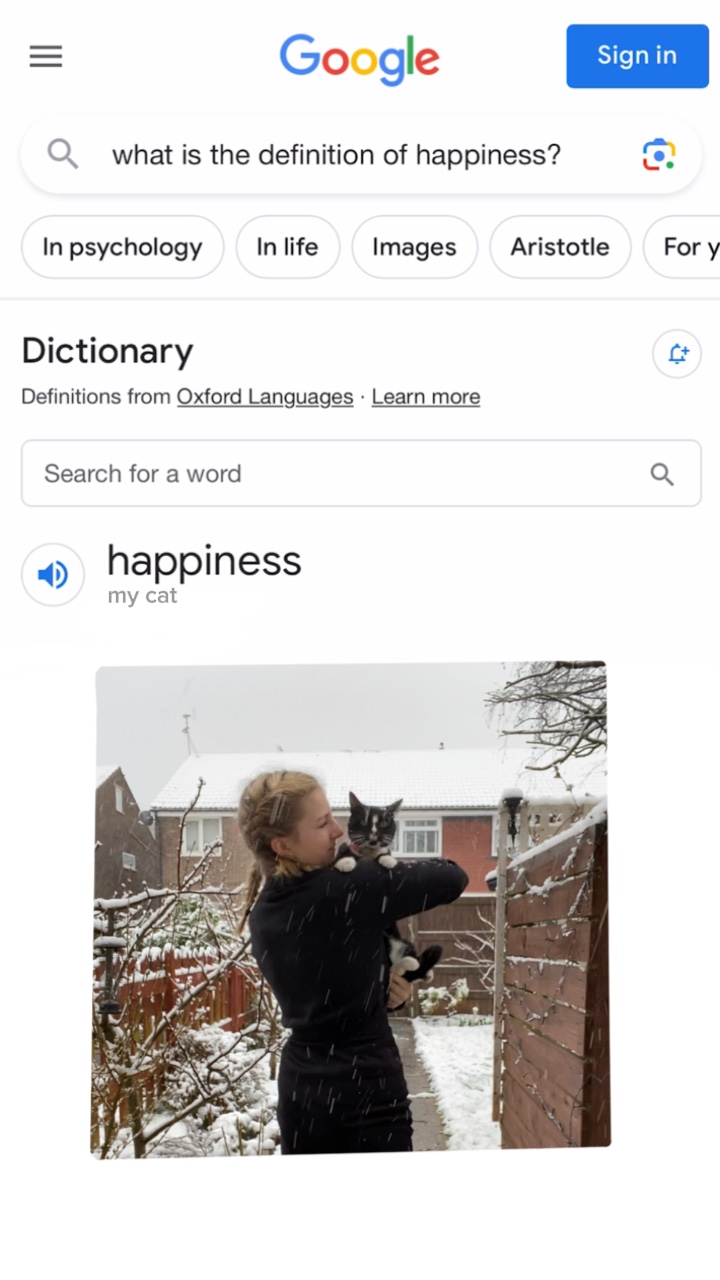Choose the Aristotle suggestion chip
This screenshot has width=720, height=1280.
pos(560,247)
